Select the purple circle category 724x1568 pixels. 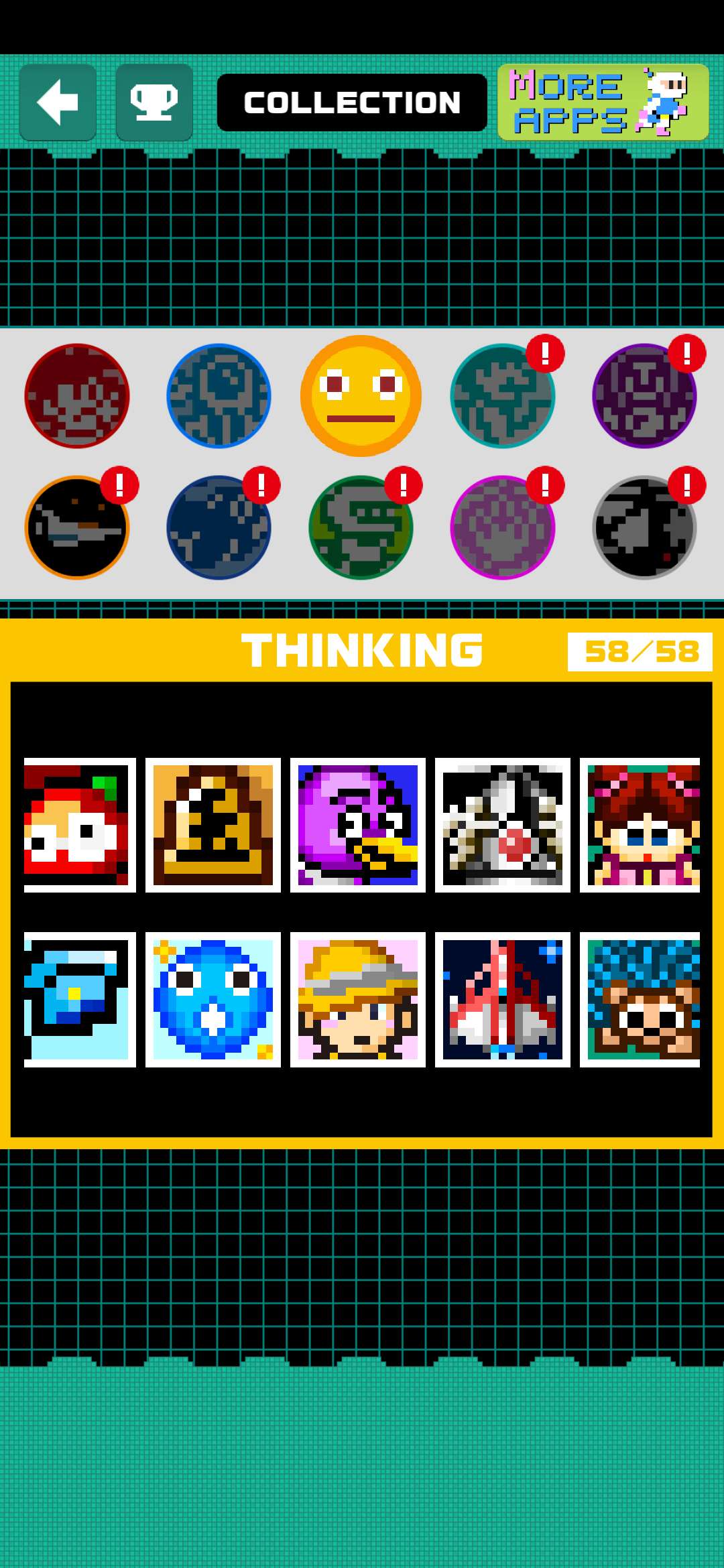pos(644,396)
